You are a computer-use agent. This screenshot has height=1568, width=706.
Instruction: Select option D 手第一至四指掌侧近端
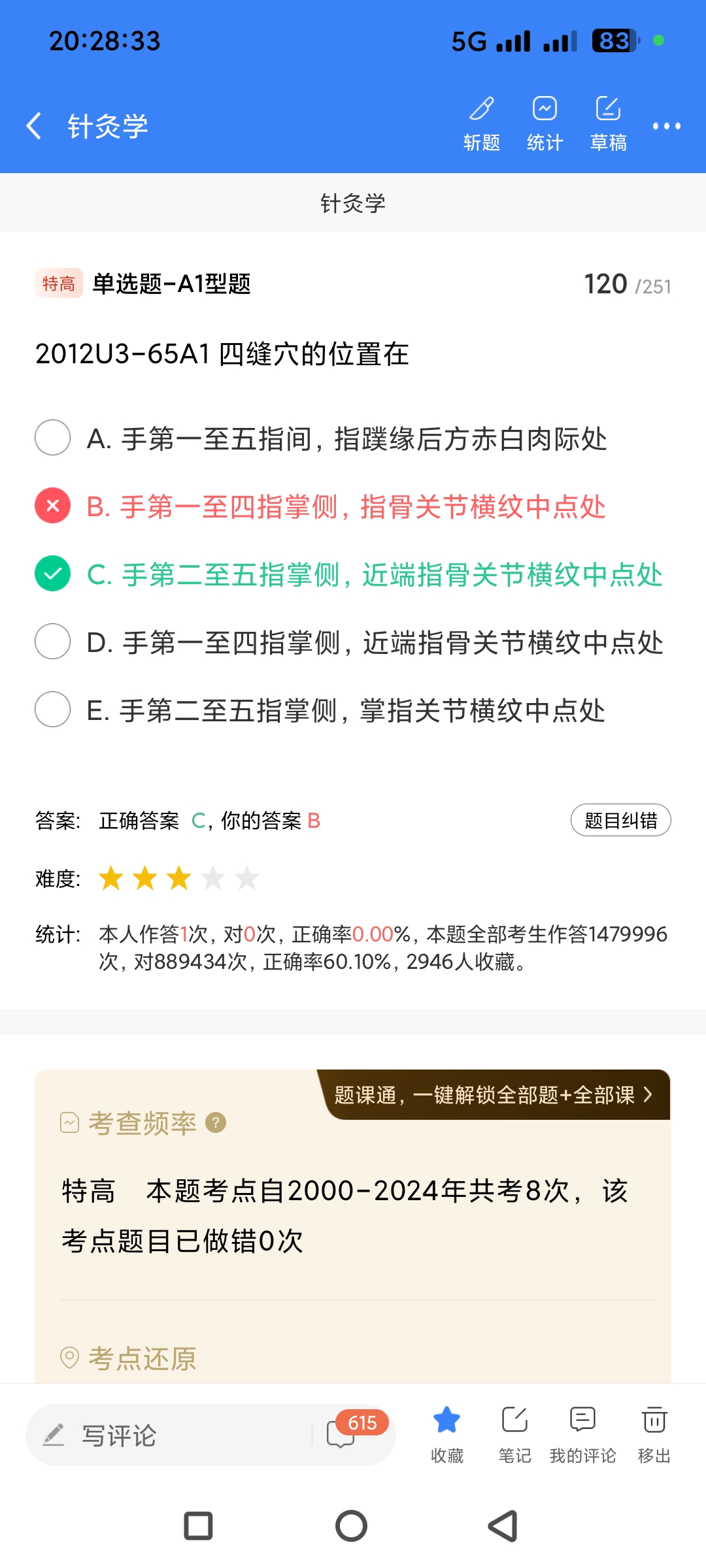(x=53, y=642)
